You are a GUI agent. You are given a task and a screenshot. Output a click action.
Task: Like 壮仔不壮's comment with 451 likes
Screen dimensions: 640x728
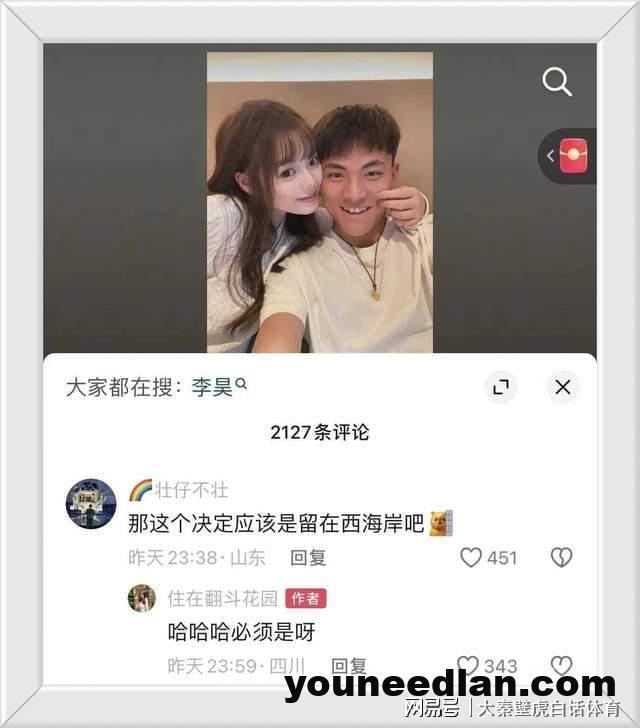click(471, 557)
